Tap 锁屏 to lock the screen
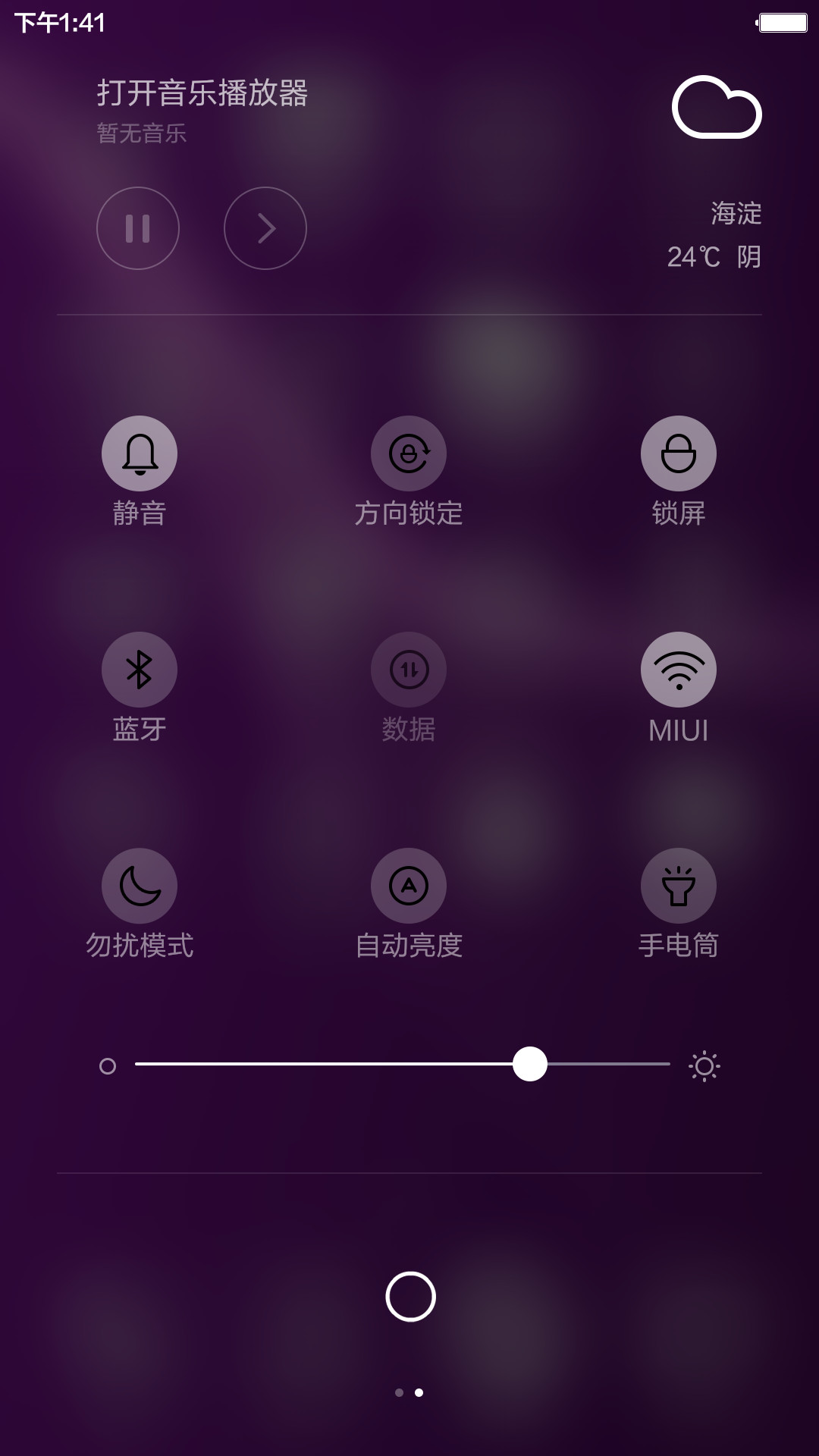Screen dimensions: 819x1456 (679, 453)
